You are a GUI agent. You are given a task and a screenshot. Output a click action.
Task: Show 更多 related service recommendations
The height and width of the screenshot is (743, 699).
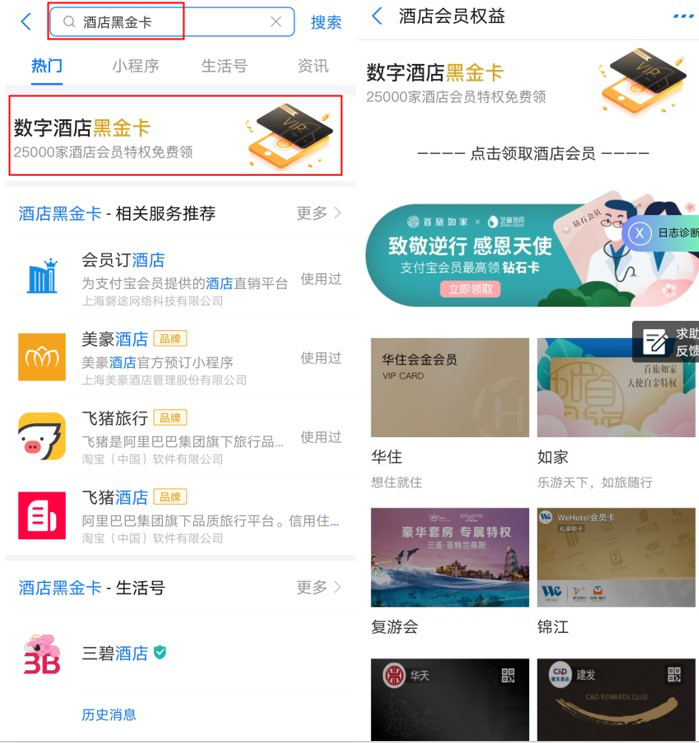[x=319, y=213]
